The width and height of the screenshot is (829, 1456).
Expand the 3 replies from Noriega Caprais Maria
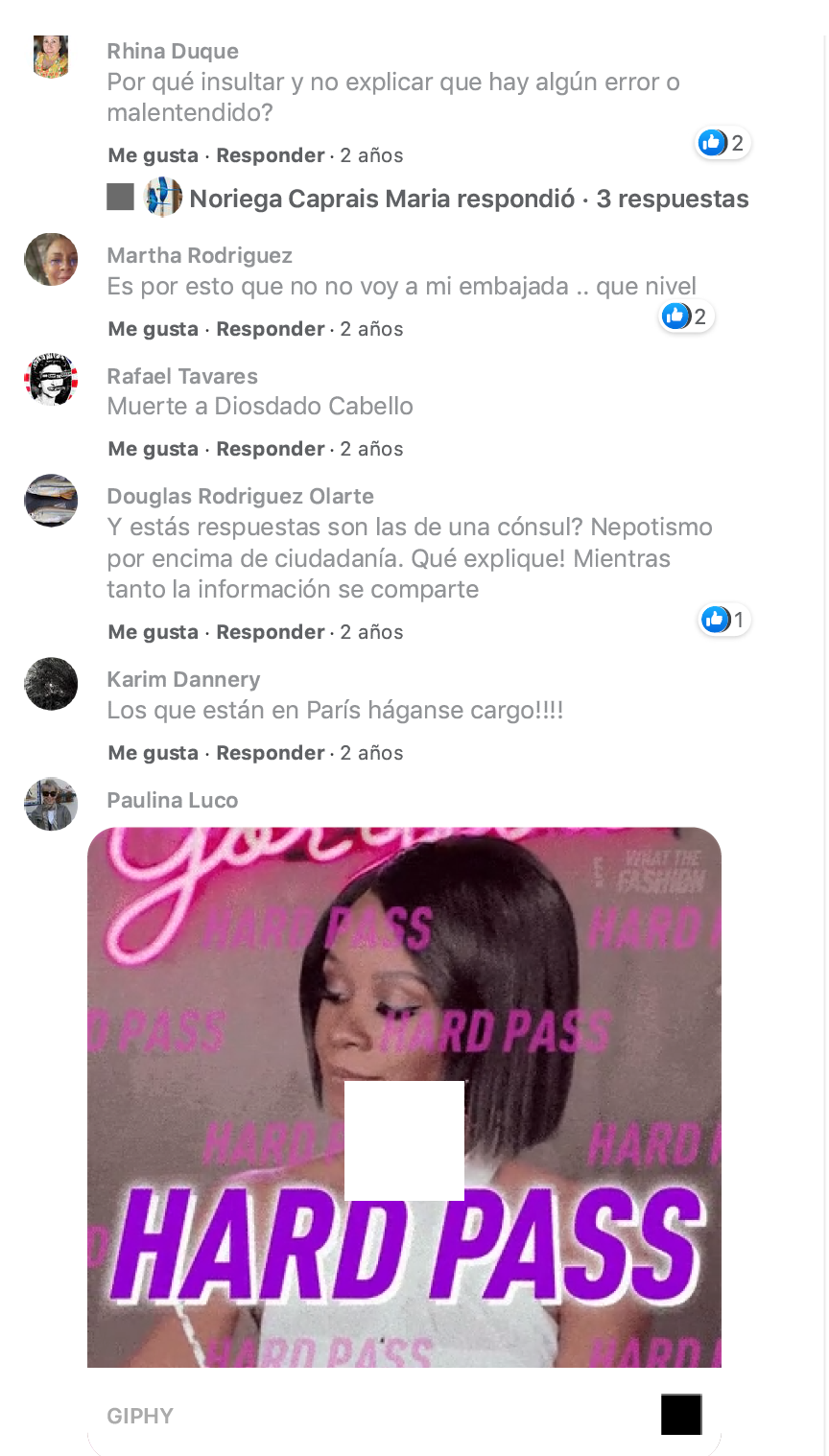469,199
